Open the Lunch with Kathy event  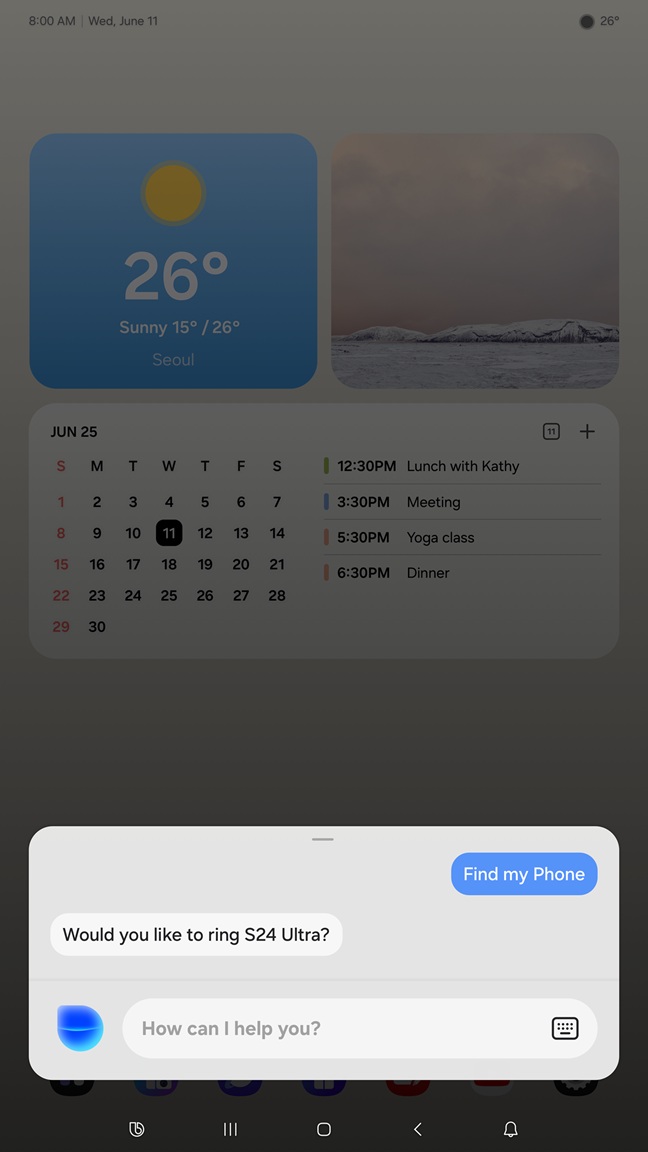tap(462, 466)
